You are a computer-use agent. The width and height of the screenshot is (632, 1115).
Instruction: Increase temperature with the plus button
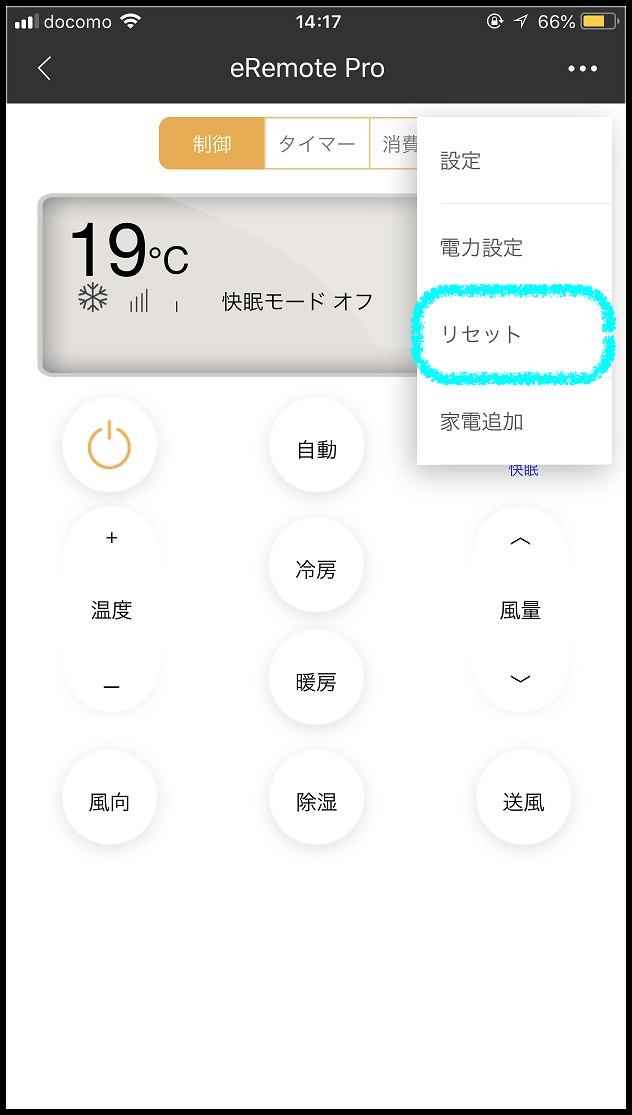112,538
